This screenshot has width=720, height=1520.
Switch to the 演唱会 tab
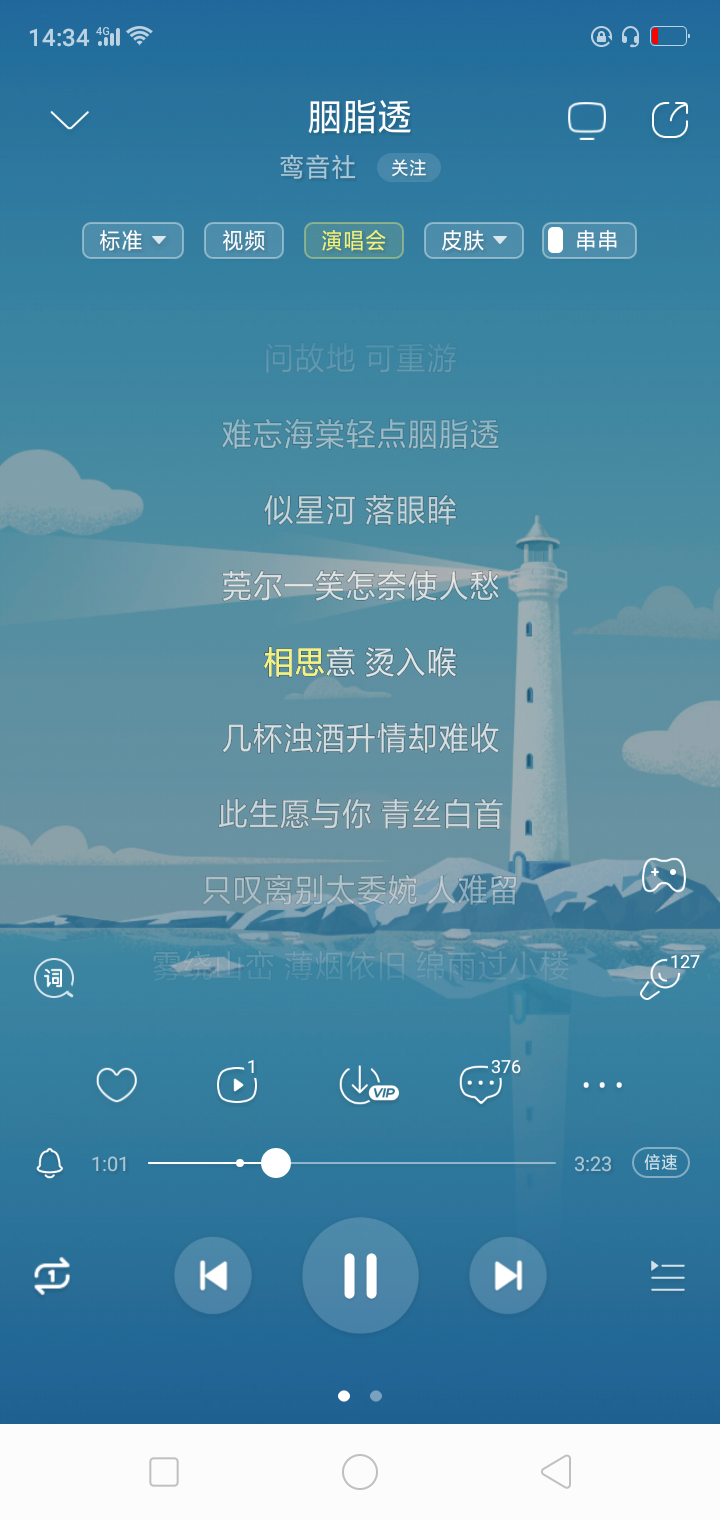tap(353, 240)
